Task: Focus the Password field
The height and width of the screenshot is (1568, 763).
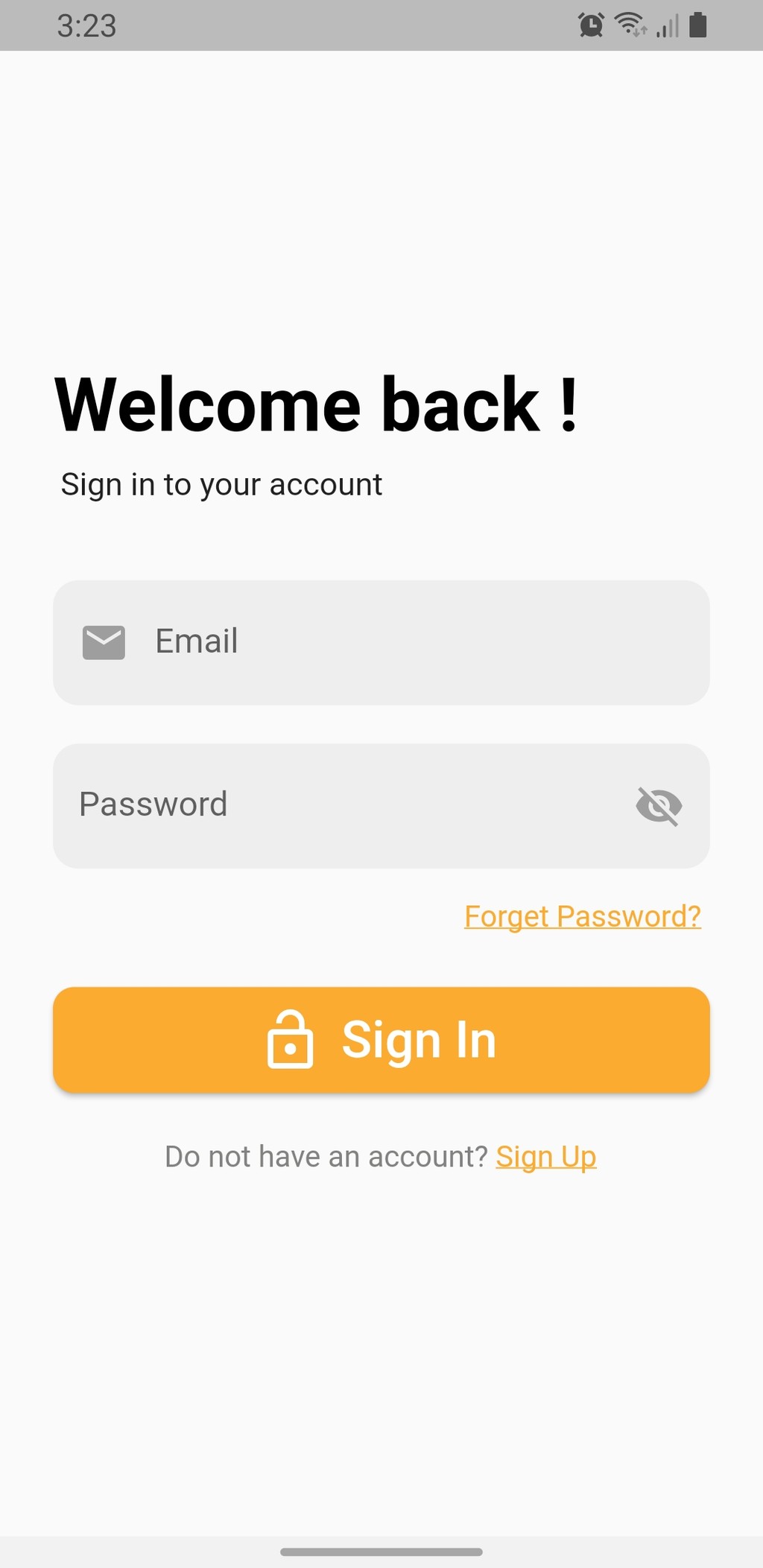Action: pyautogui.click(x=381, y=805)
